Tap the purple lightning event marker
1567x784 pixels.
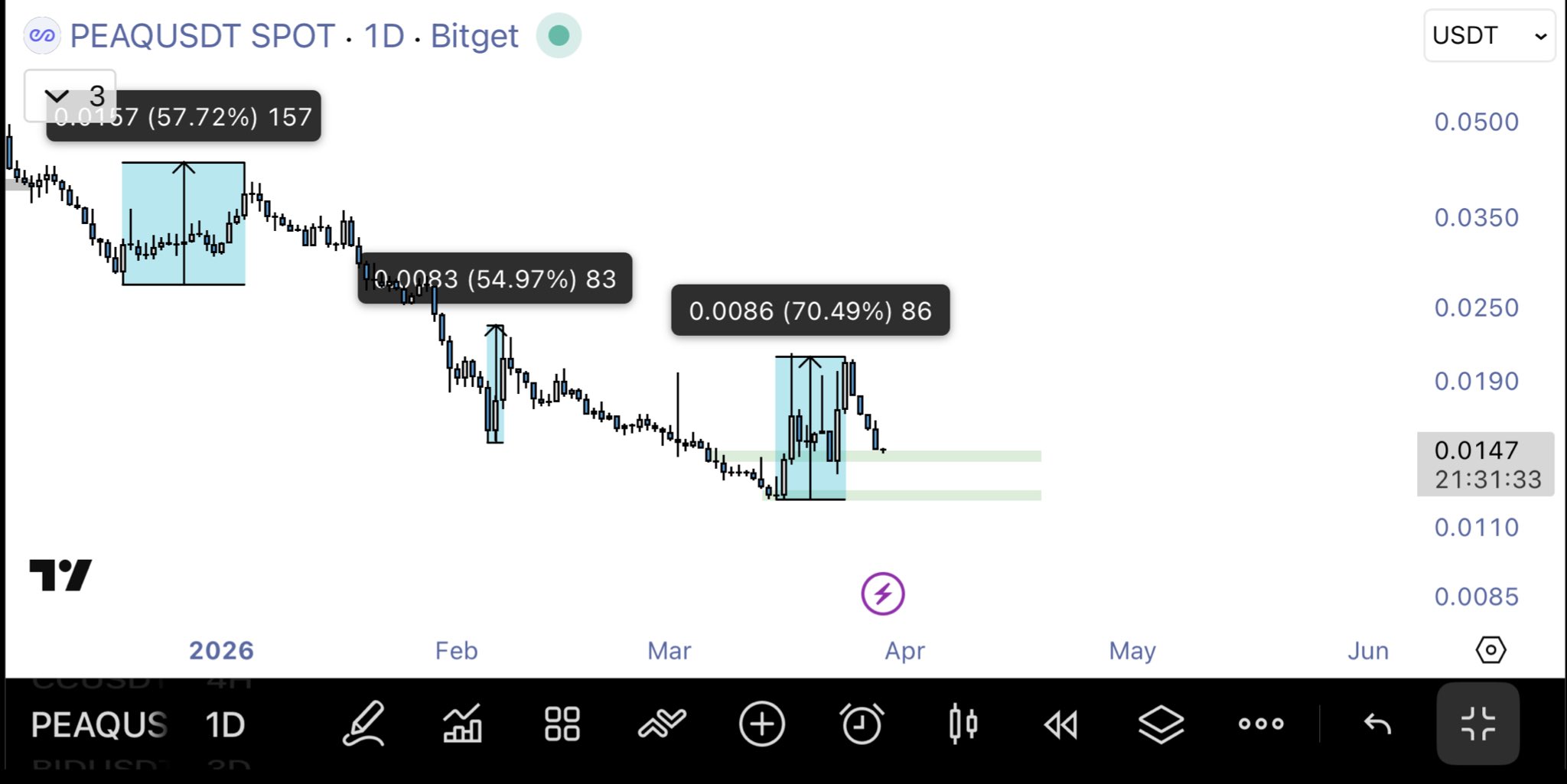(882, 594)
